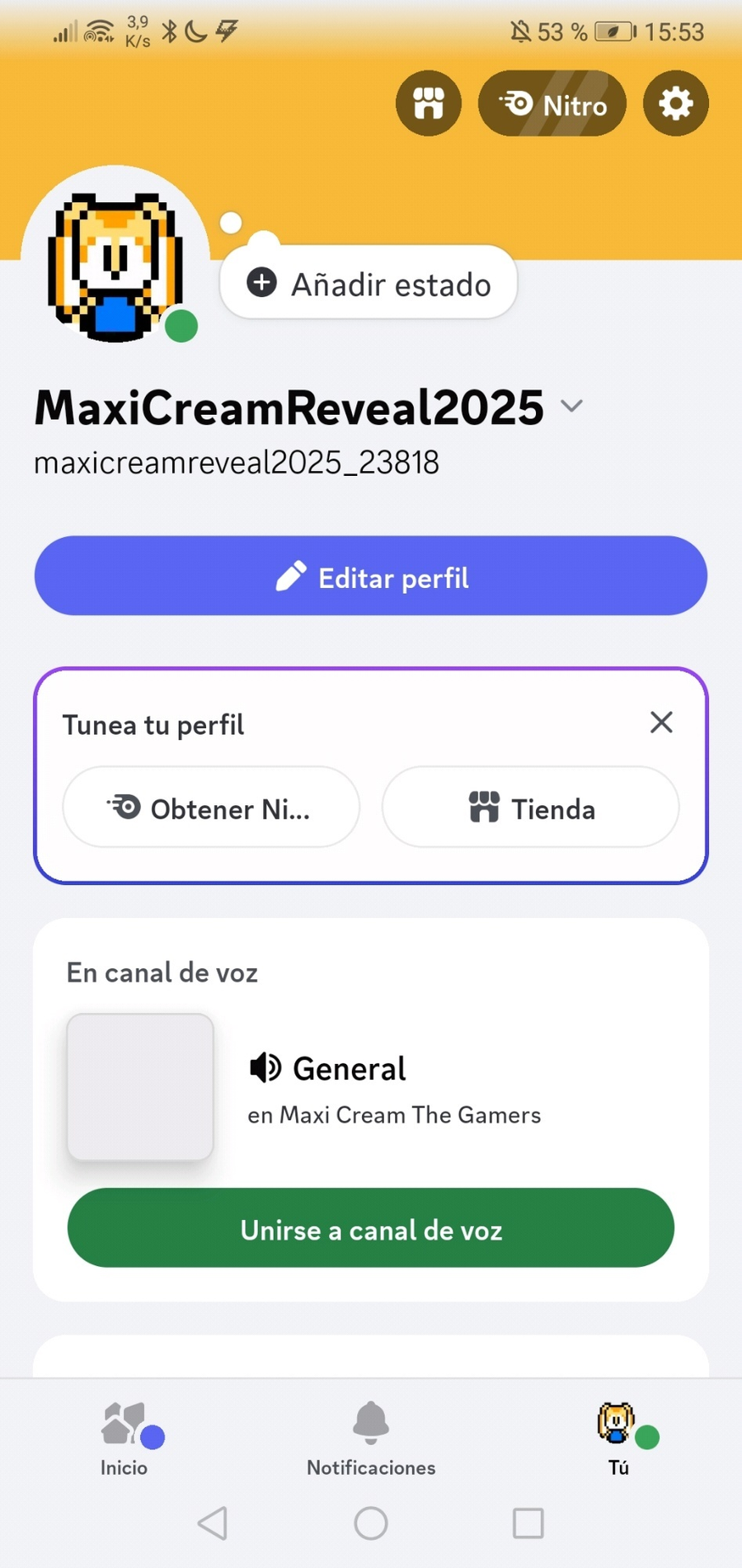Image resolution: width=742 pixels, height=1568 pixels.
Task: Expand the account switcher chevron beside MaxiCreamReveal2025
Action: coord(571,406)
